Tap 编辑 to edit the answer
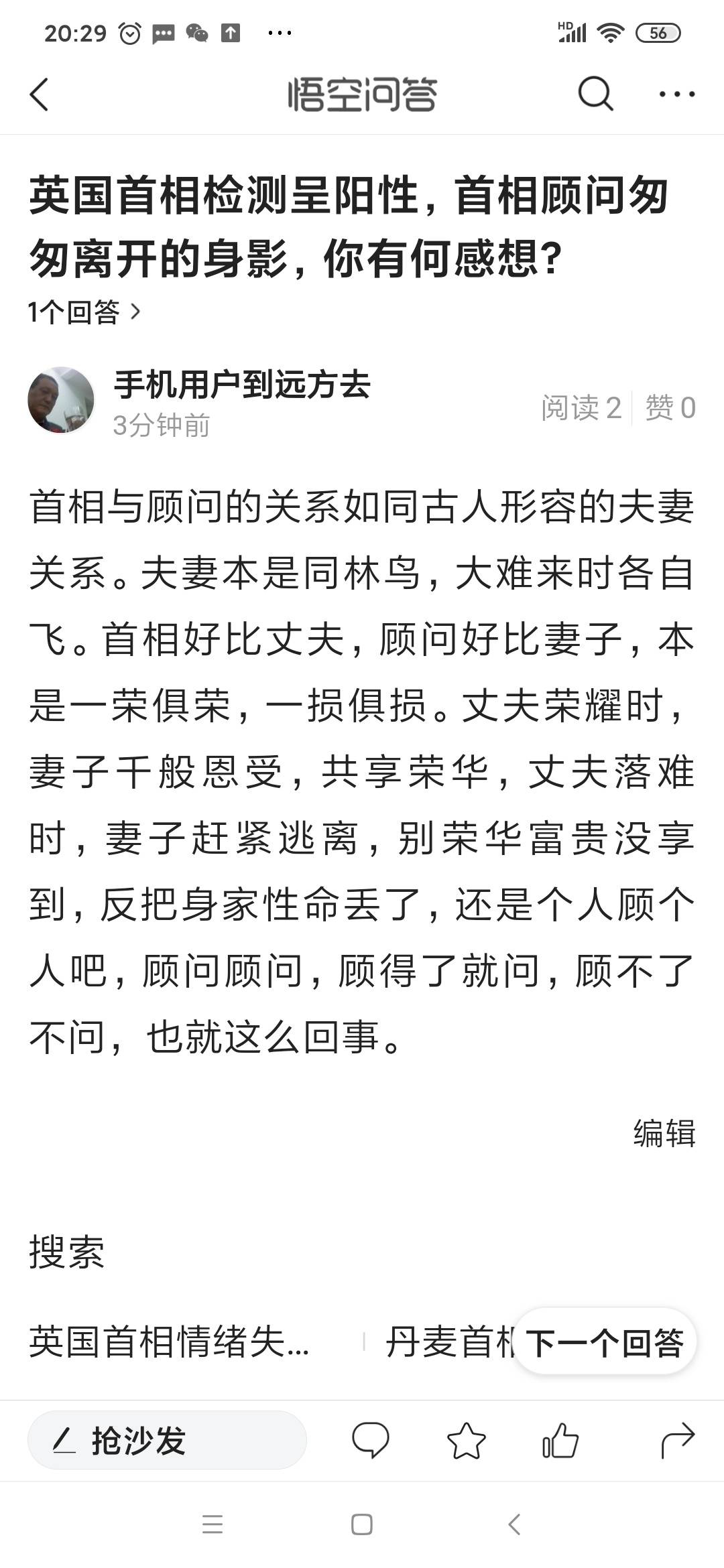The width and height of the screenshot is (724, 1568). (664, 1133)
